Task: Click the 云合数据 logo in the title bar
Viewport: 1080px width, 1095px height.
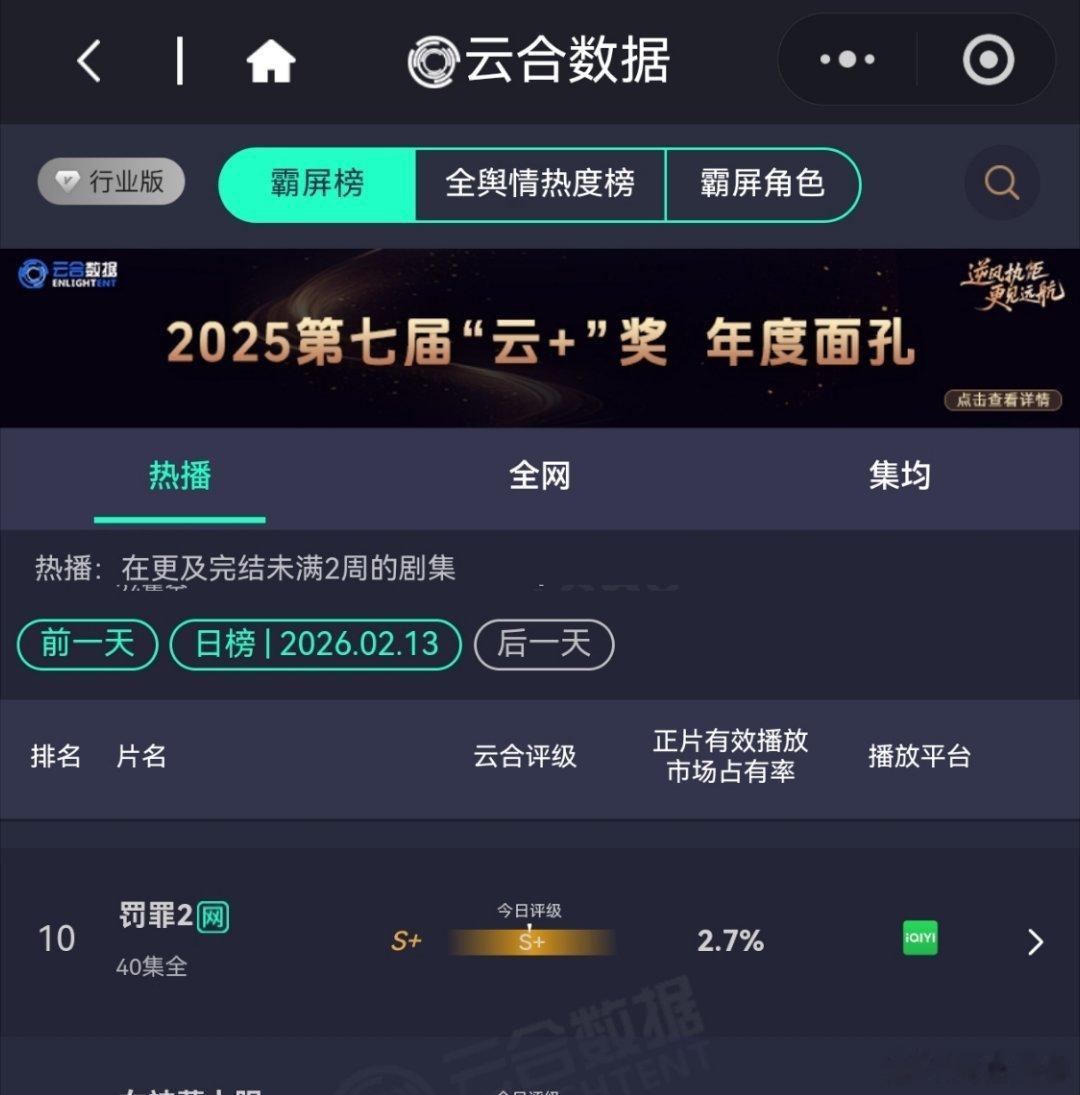Action: click(538, 60)
